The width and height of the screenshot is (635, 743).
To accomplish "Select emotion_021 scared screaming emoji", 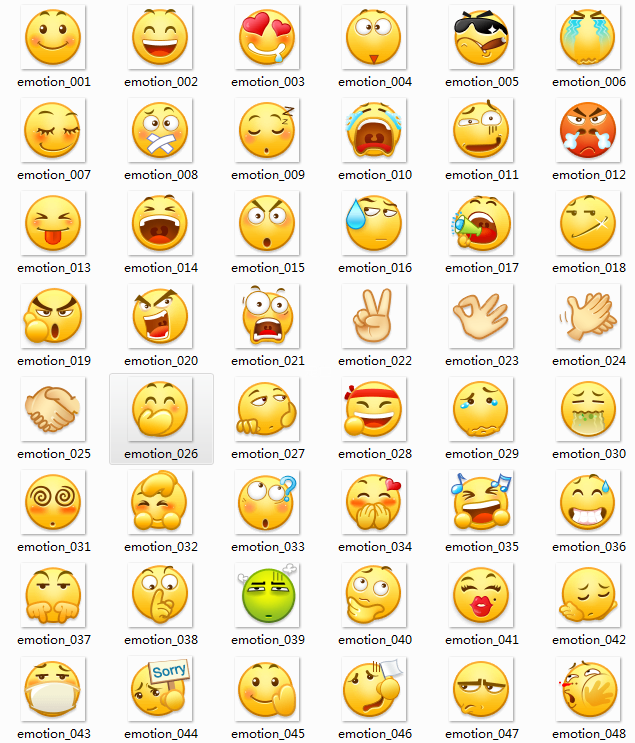I will 267,316.
